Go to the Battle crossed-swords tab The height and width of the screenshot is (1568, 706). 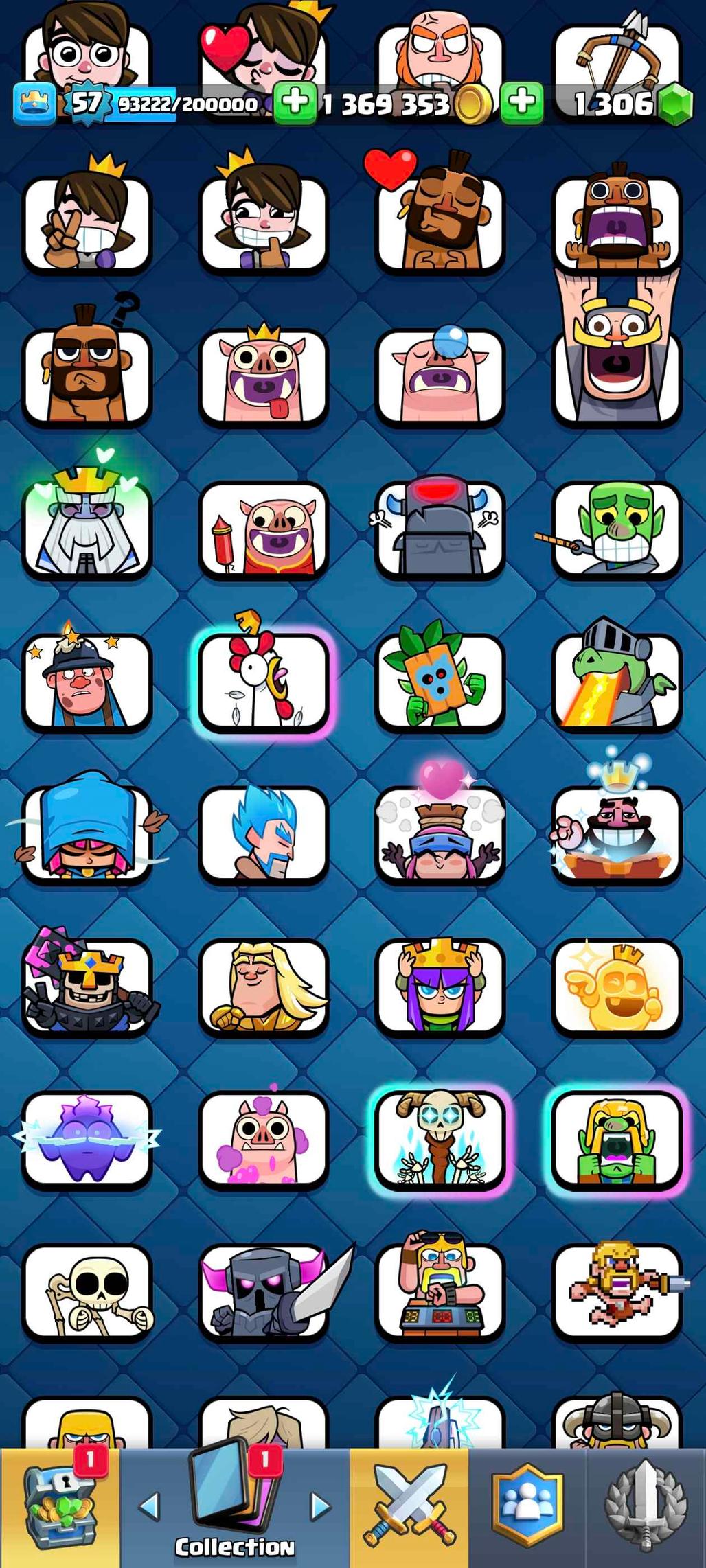tap(409, 1508)
